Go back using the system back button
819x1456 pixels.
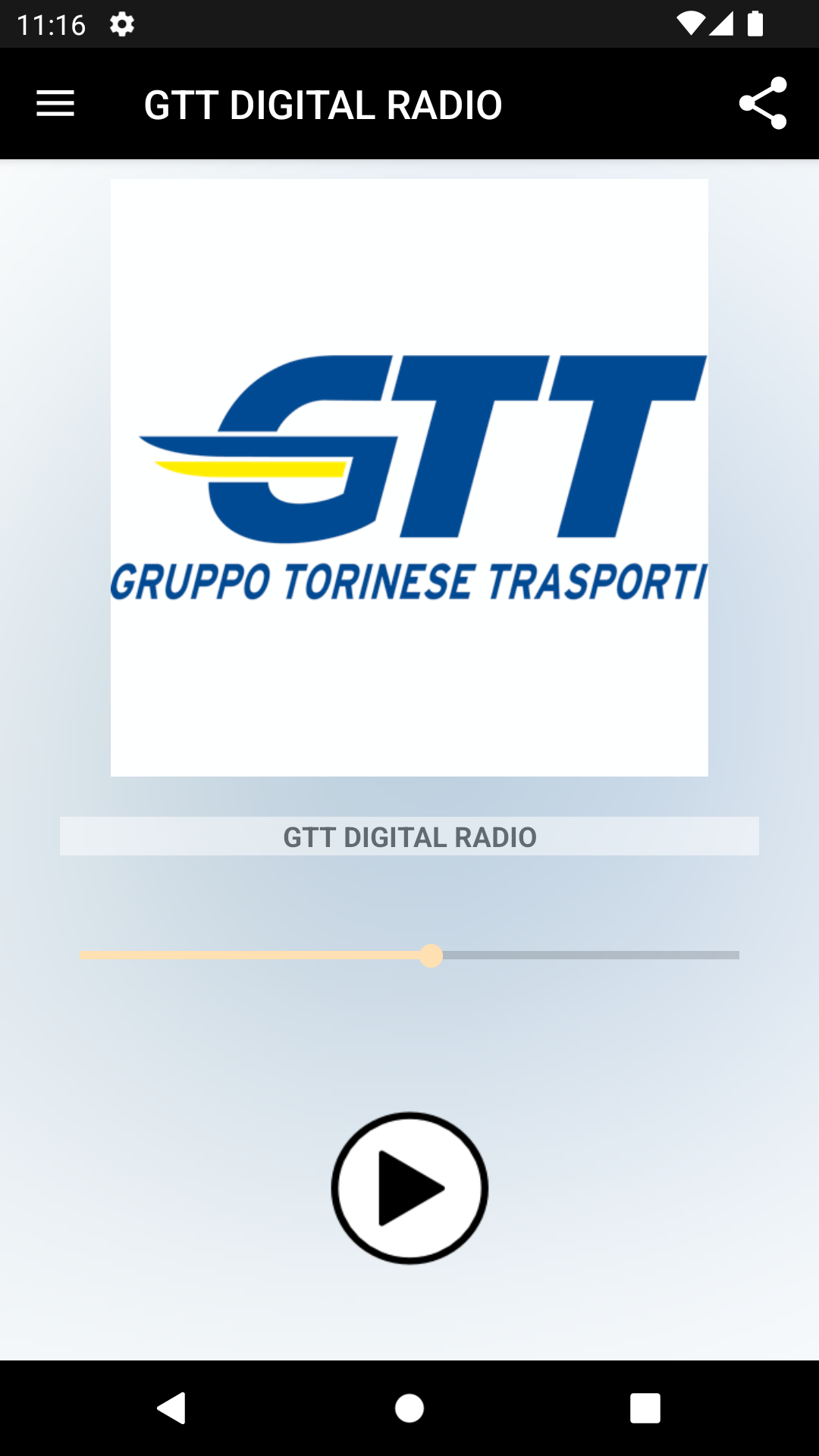pos(172,1408)
